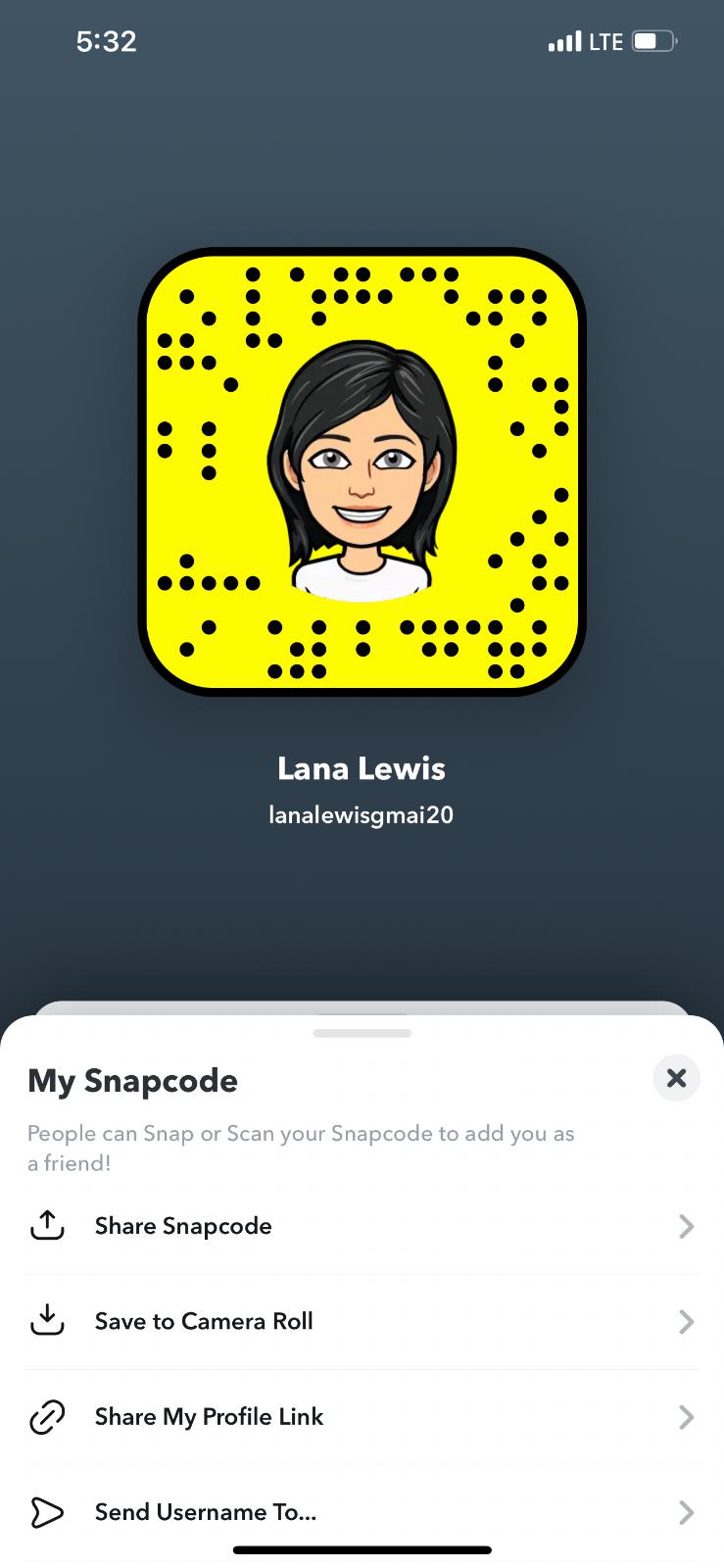Close the My Snapcode sheet
Image resolution: width=724 pixels, height=1568 pixels.
pyautogui.click(x=676, y=1078)
